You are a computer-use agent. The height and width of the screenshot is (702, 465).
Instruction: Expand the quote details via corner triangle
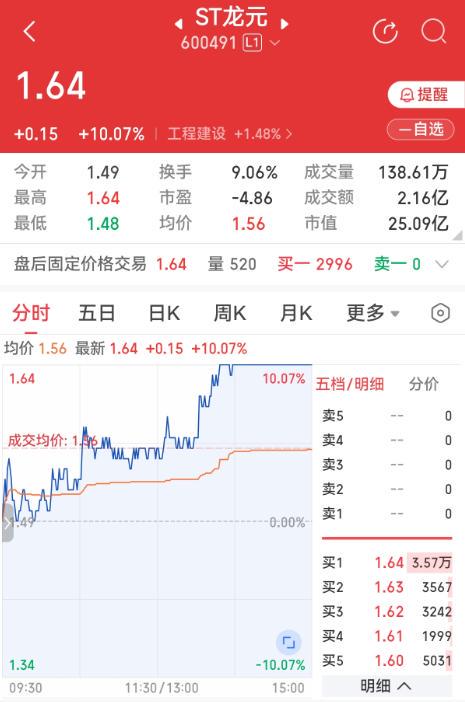(x=457, y=236)
